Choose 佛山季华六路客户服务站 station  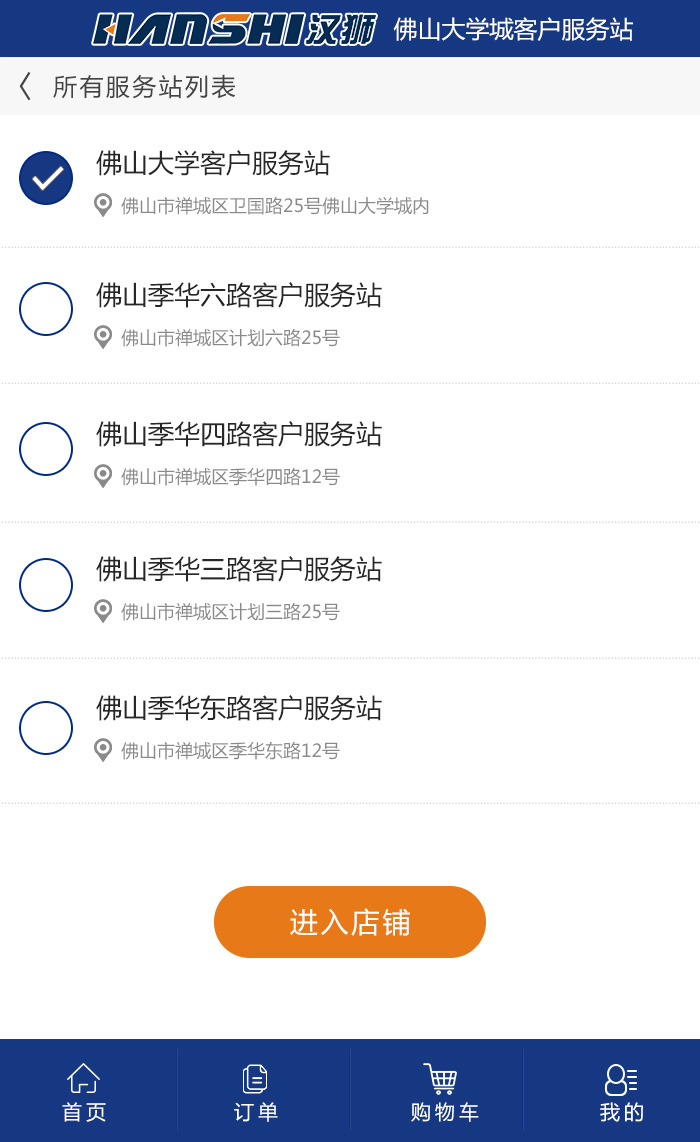[x=46, y=309]
